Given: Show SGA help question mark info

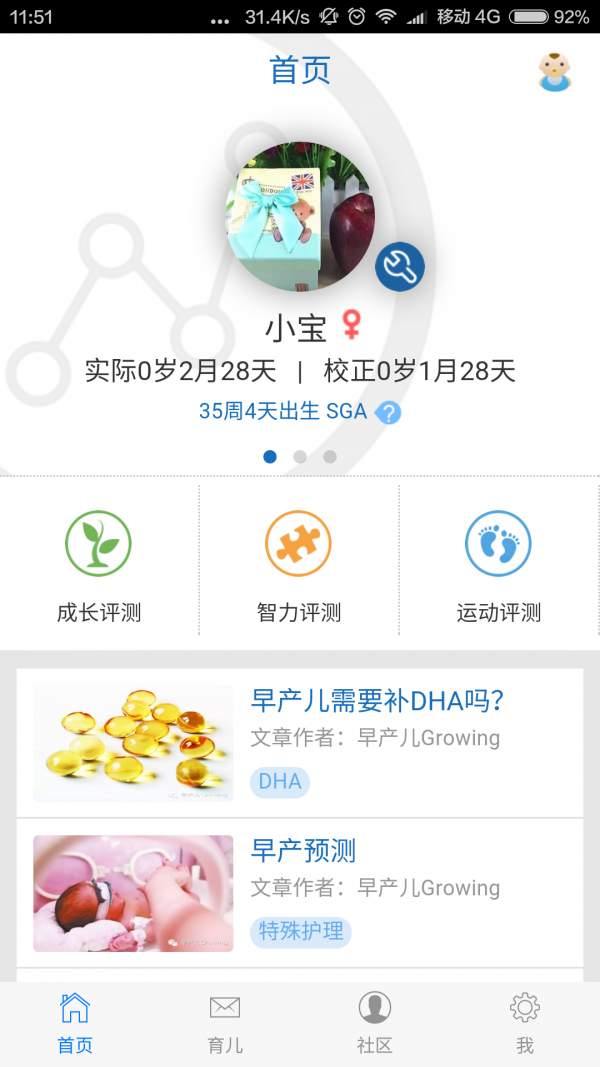Looking at the screenshot, I should point(388,412).
